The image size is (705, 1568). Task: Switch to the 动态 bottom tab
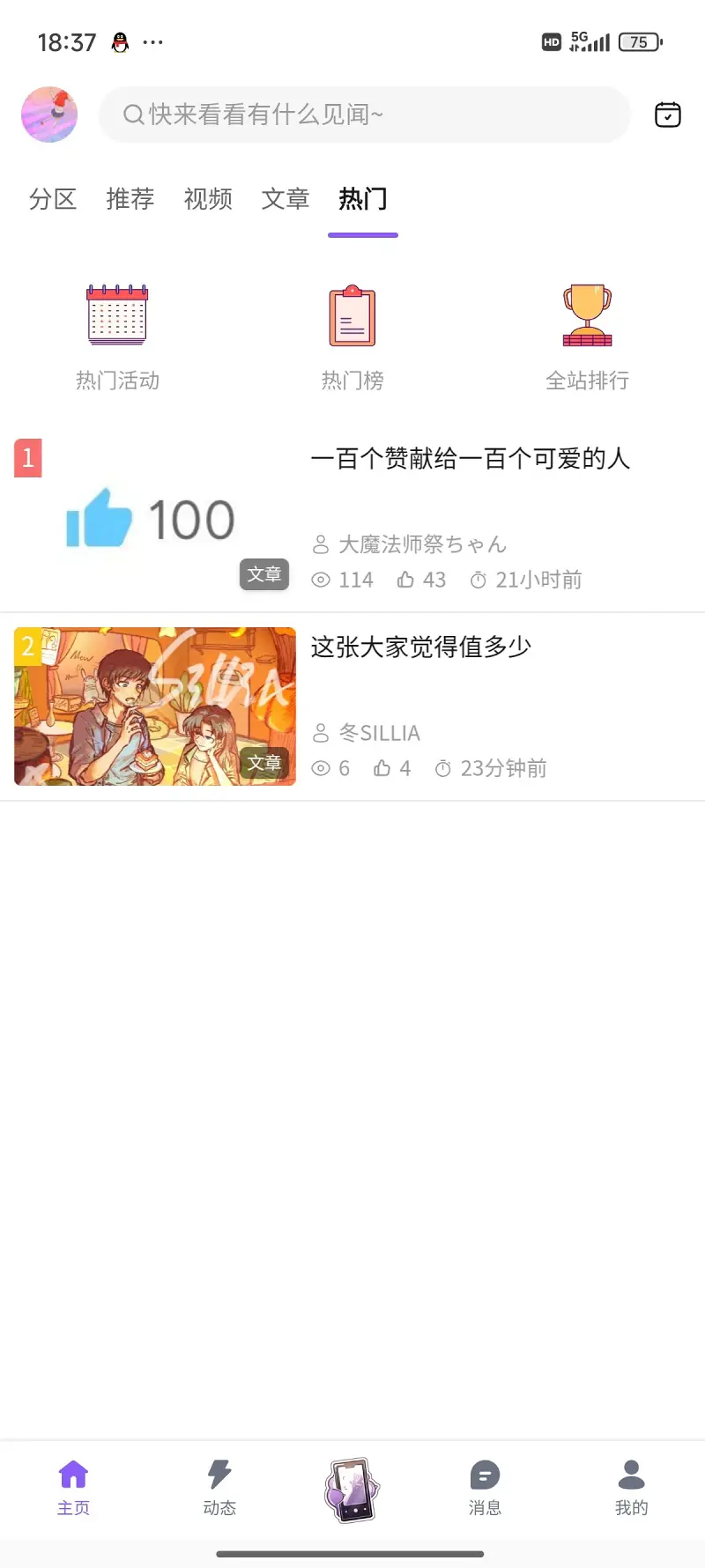click(x=219, y=1487)
